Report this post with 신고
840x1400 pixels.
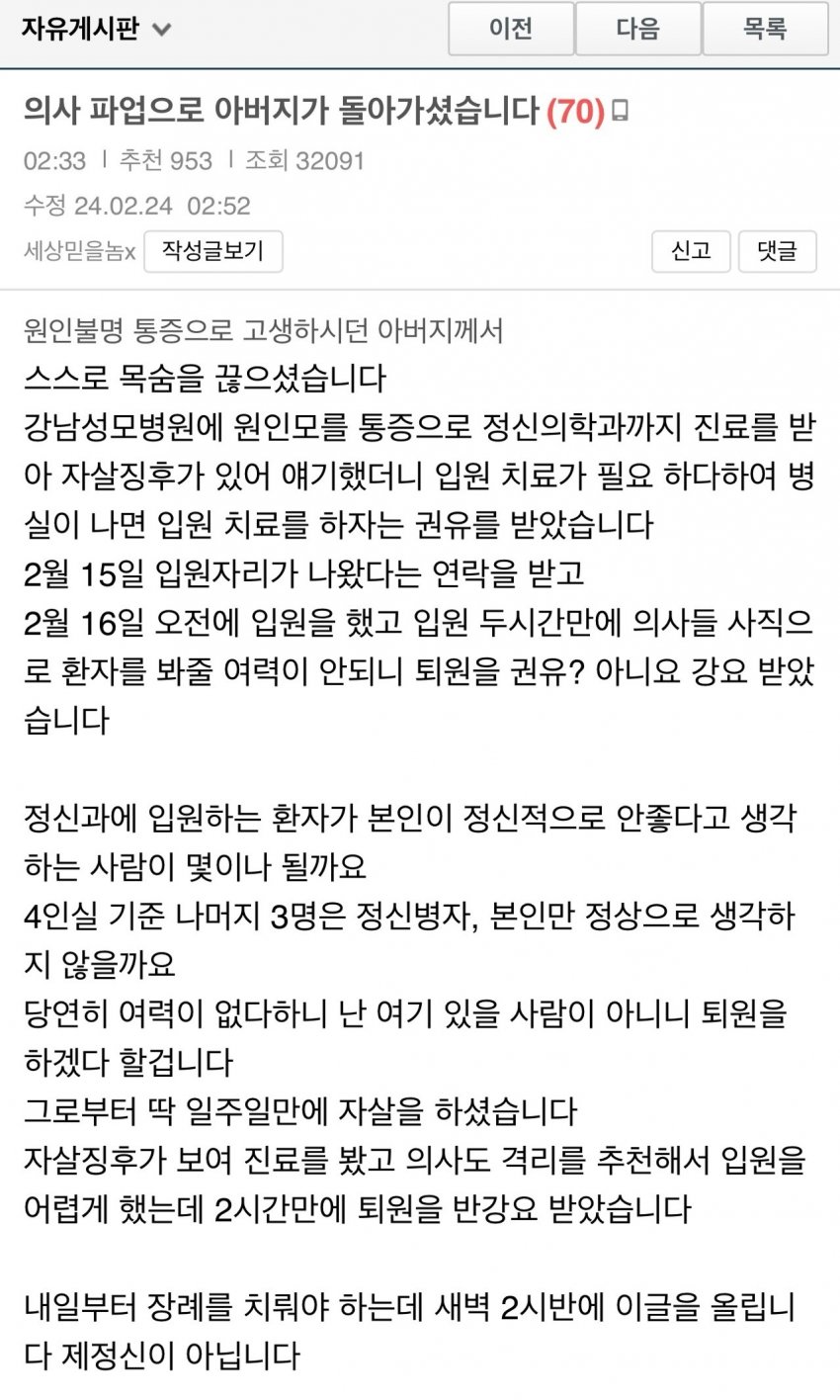(x=691, y=251)
